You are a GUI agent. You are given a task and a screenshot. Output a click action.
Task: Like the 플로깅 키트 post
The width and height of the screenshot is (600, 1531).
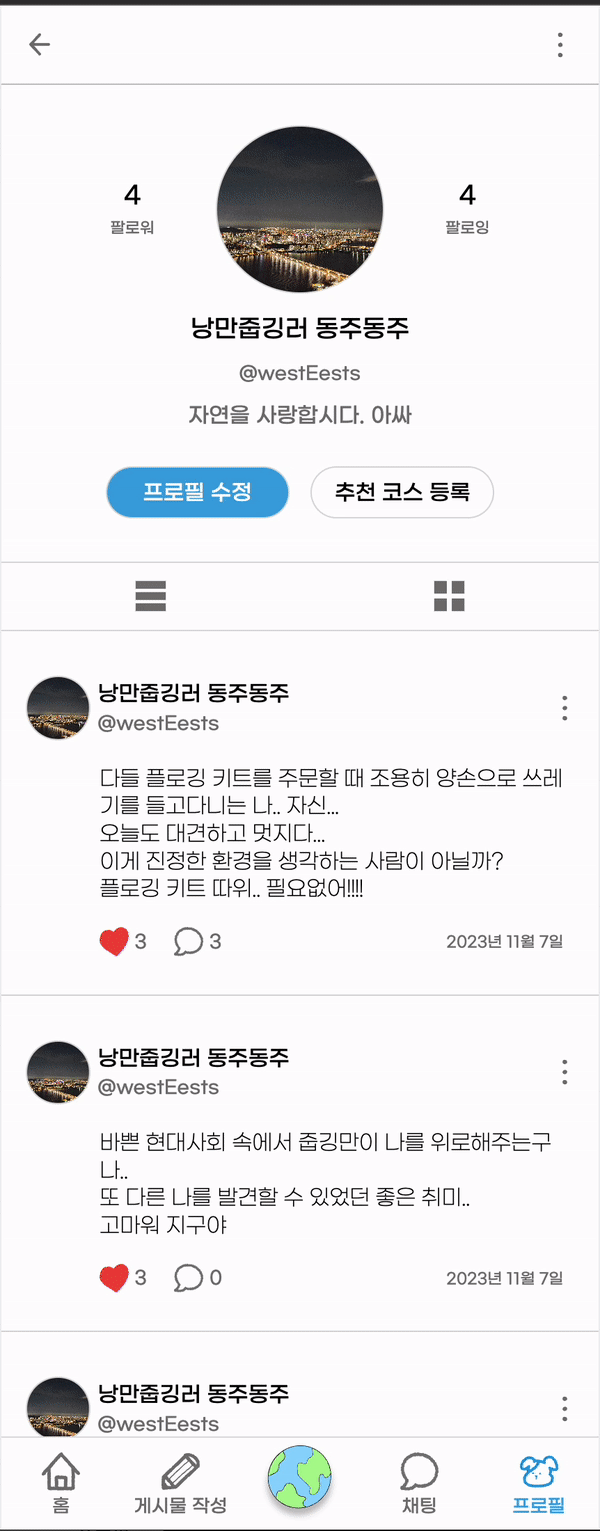114,941
